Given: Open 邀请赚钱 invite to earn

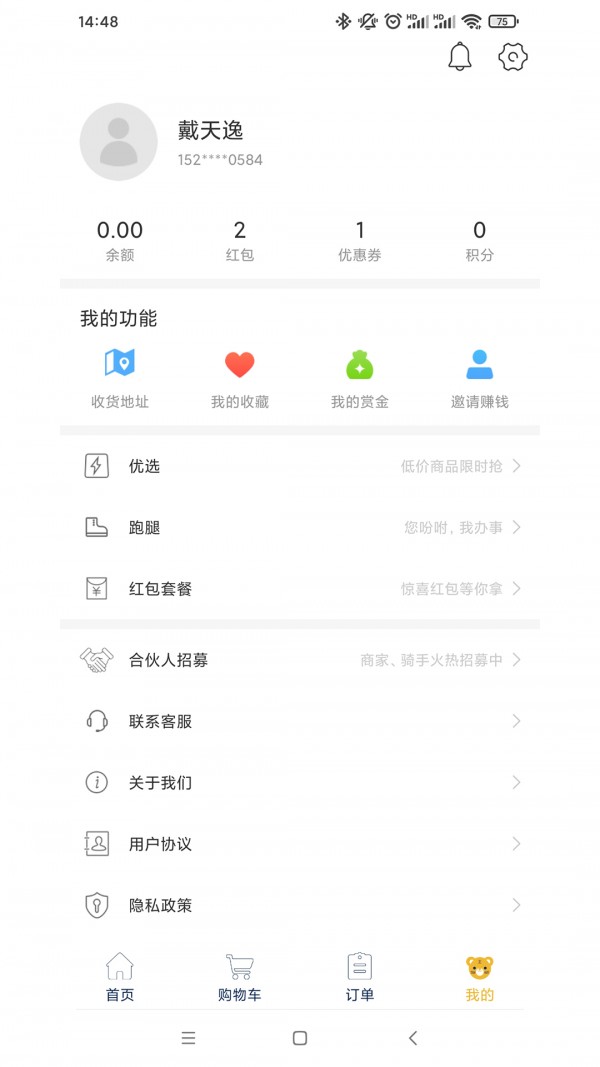Looking at the screenshot, I should pyautogui.click(x=480, y=379).
